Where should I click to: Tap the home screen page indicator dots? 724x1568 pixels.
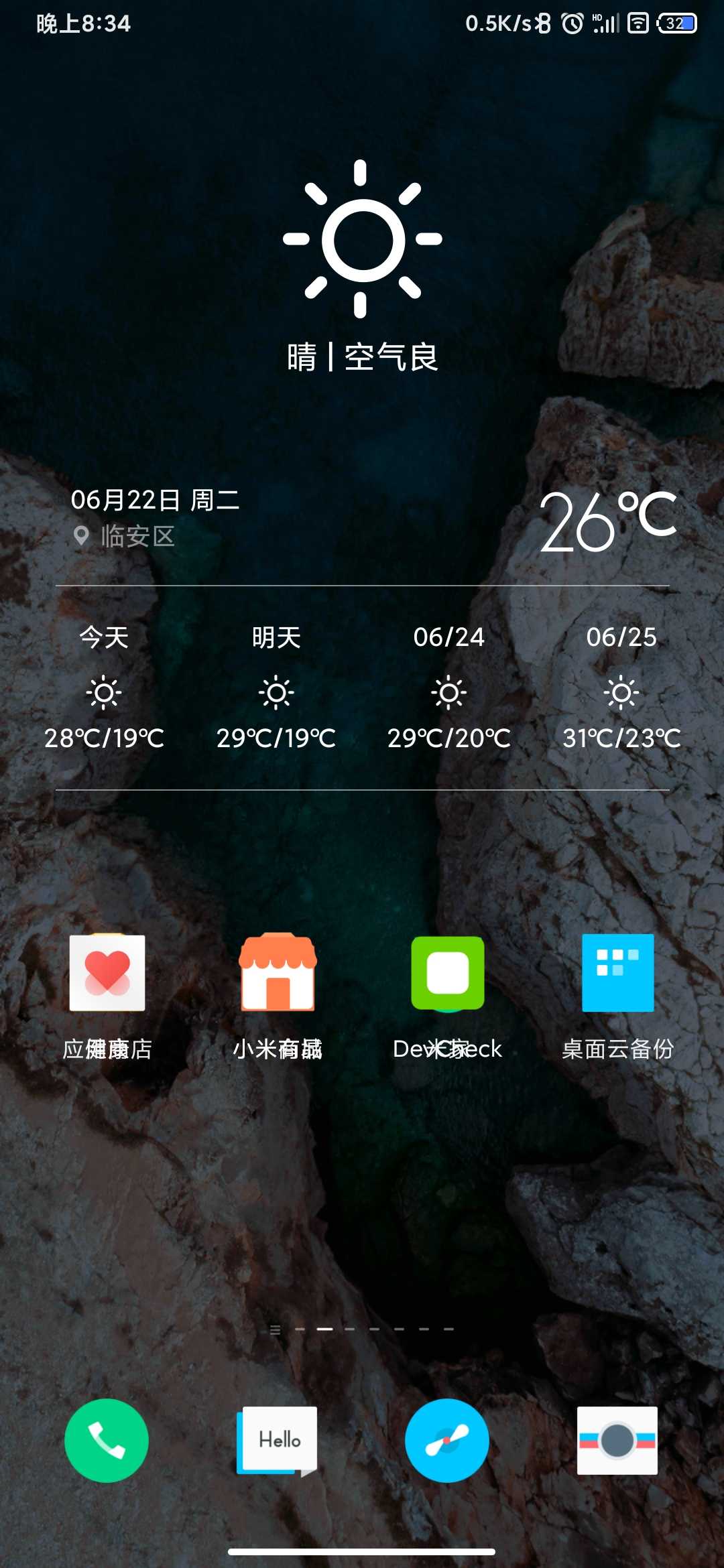[x=362, y=1329]
